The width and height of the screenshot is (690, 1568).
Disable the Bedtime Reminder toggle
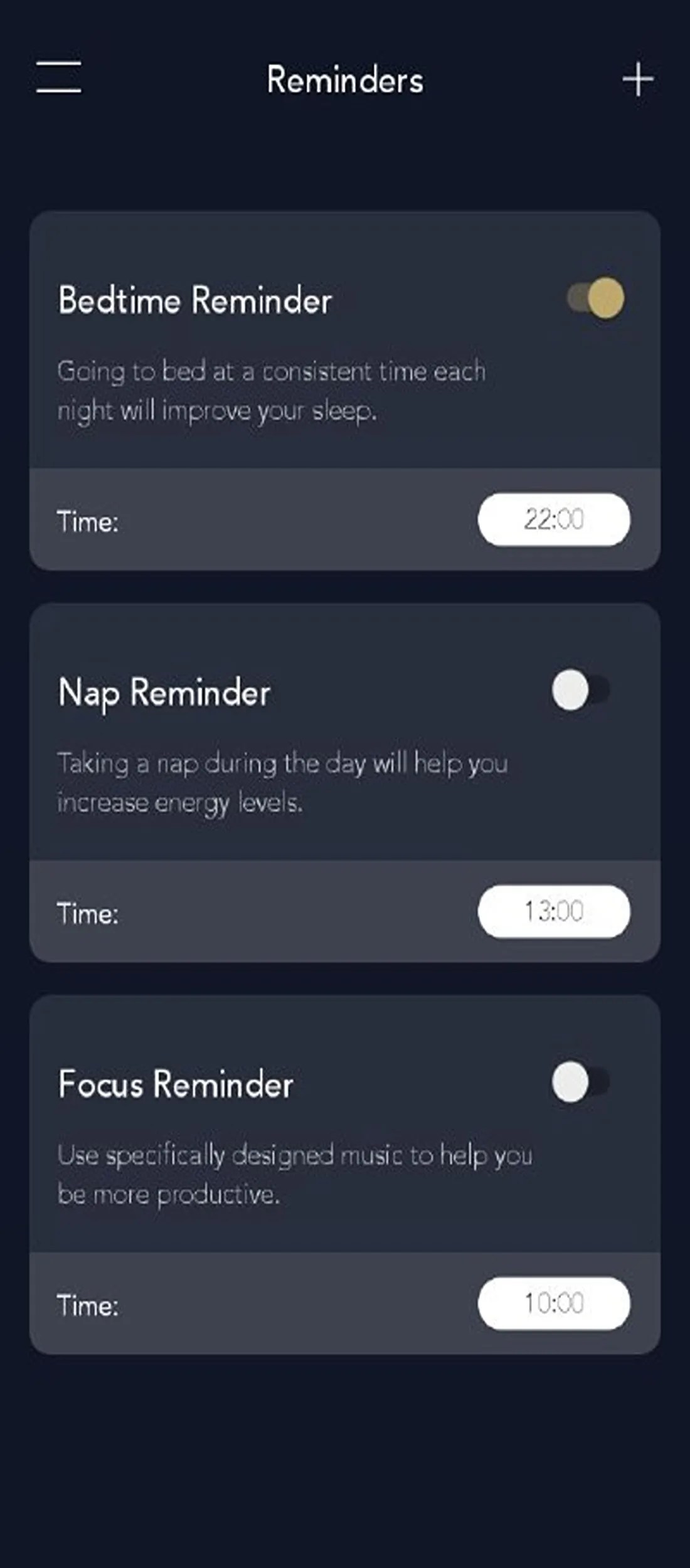pyautogui.click(x=595, y=300)
